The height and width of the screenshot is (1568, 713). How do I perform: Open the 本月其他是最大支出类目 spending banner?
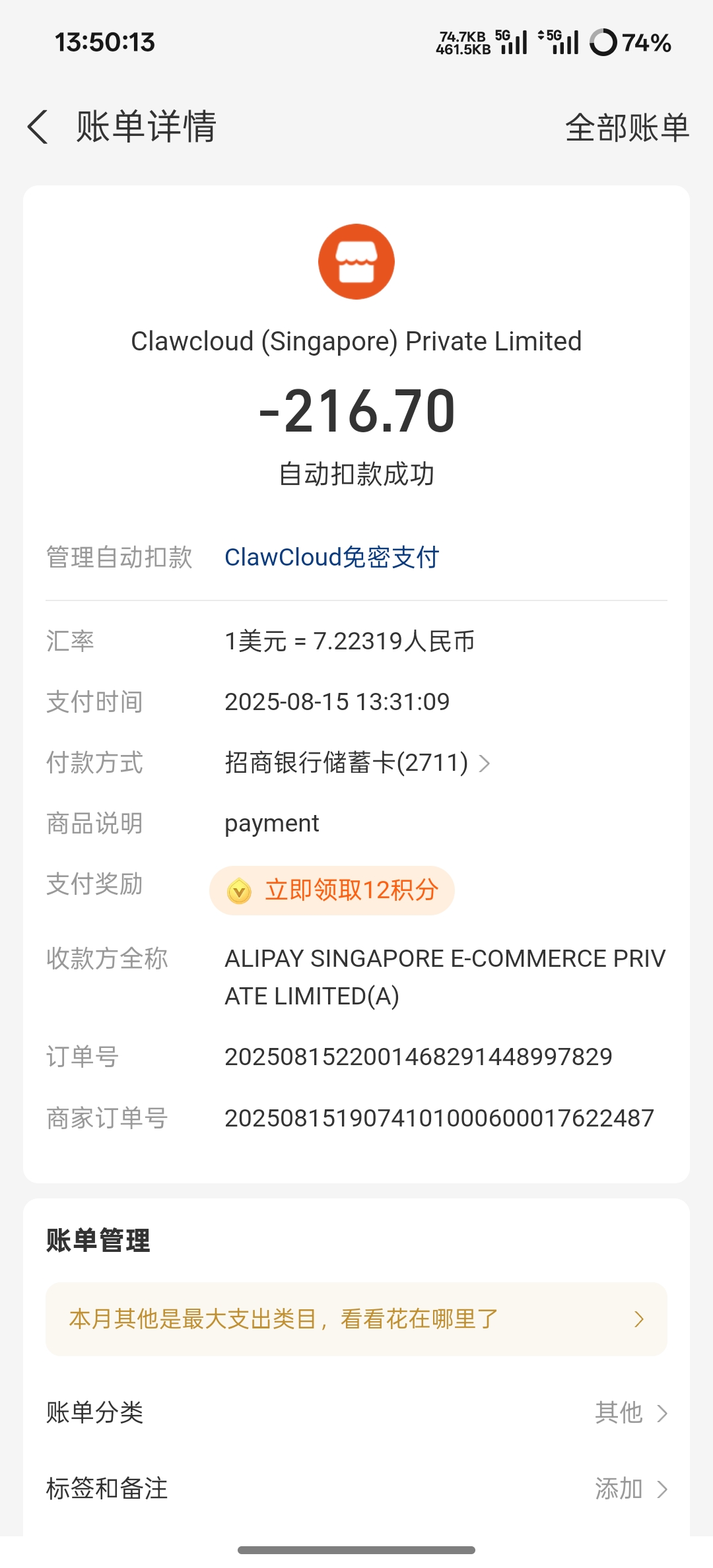pos(356,1319)
